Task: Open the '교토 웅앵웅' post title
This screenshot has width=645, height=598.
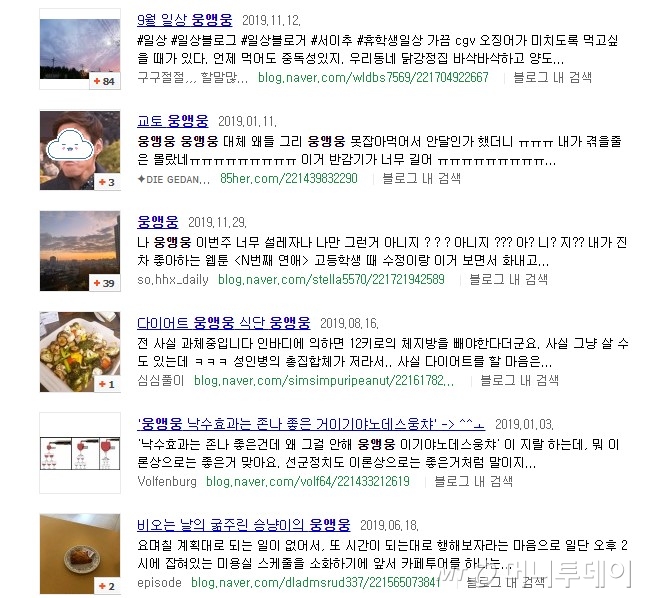Action: tap(171, 121)
